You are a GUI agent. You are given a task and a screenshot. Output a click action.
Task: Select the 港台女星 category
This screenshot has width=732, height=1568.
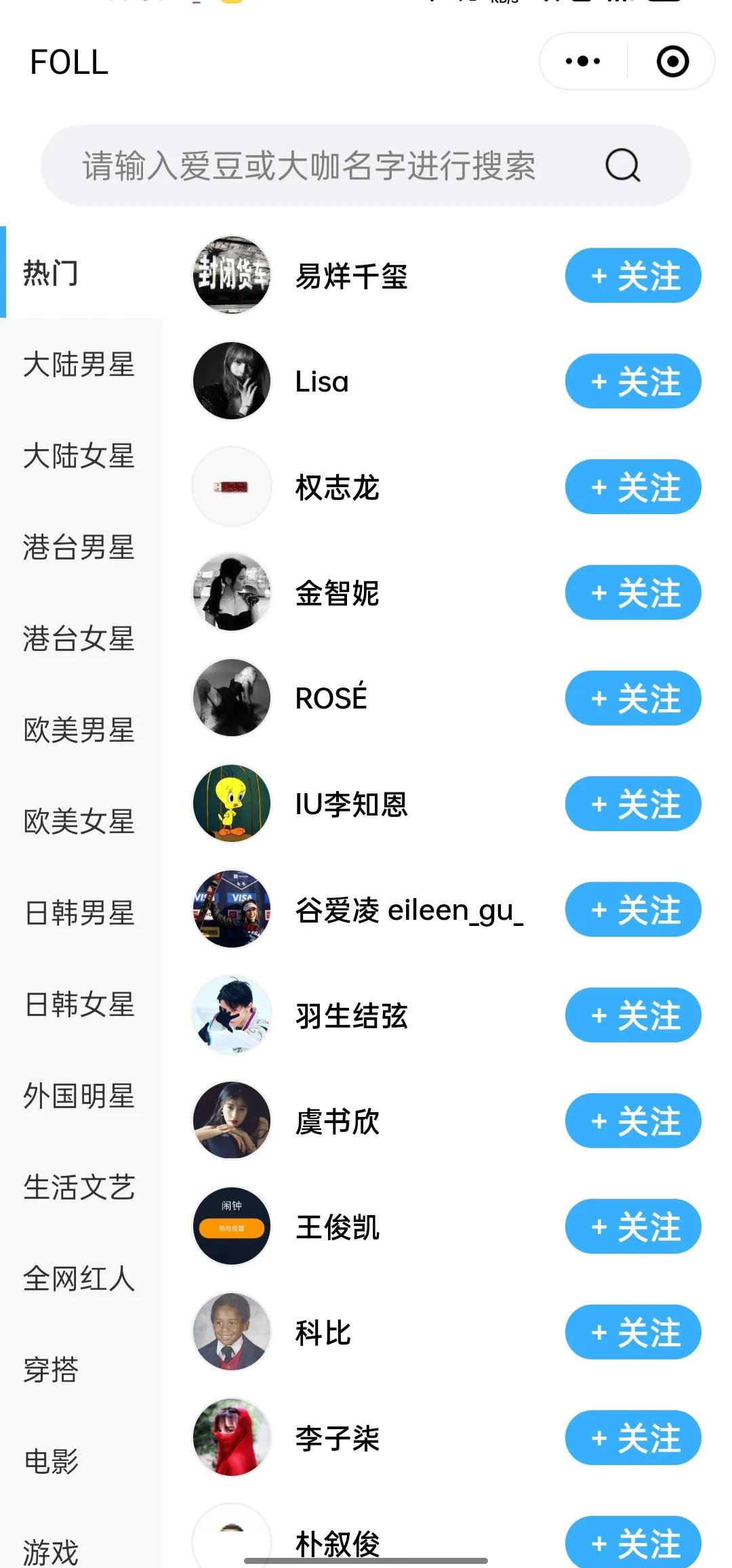pos(79,639)
